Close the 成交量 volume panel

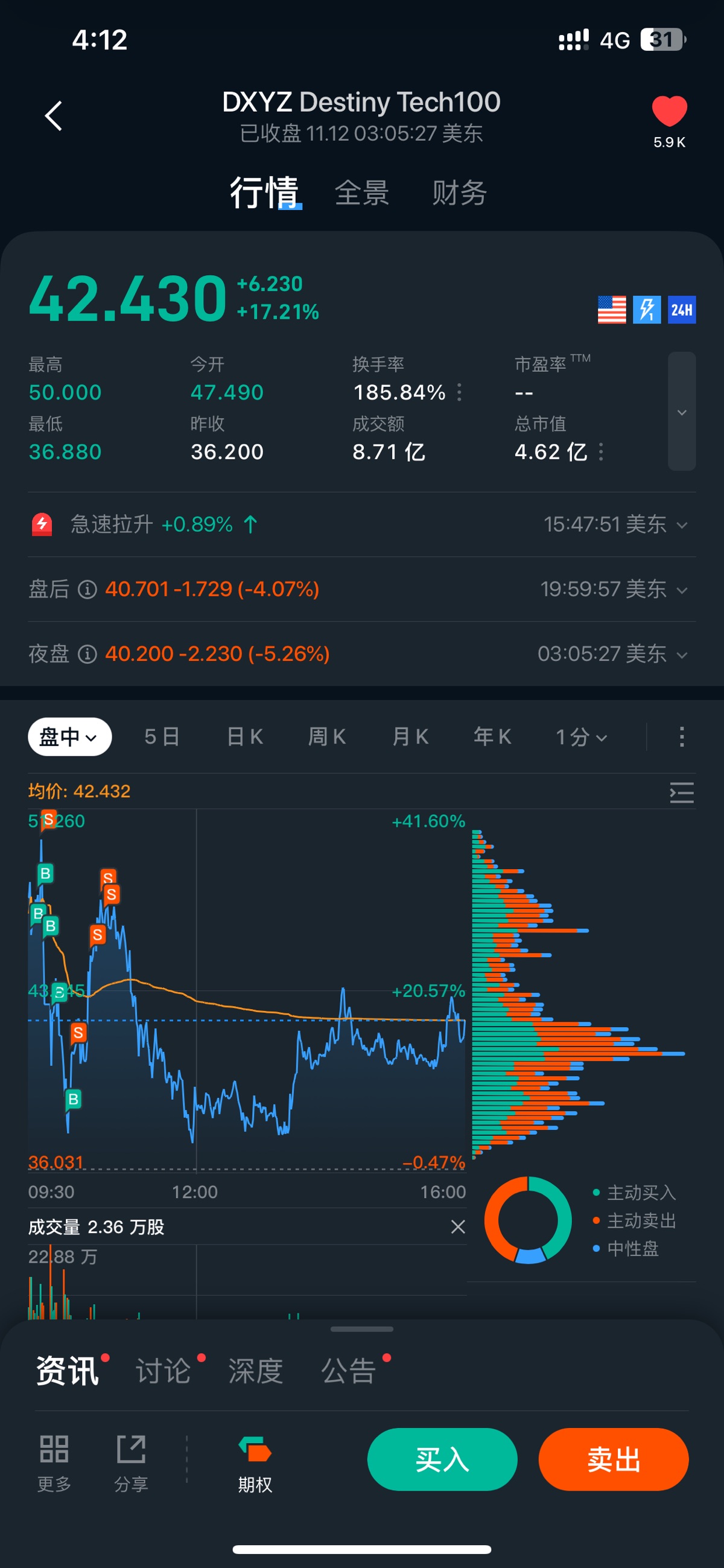[x=457, y=1226]
